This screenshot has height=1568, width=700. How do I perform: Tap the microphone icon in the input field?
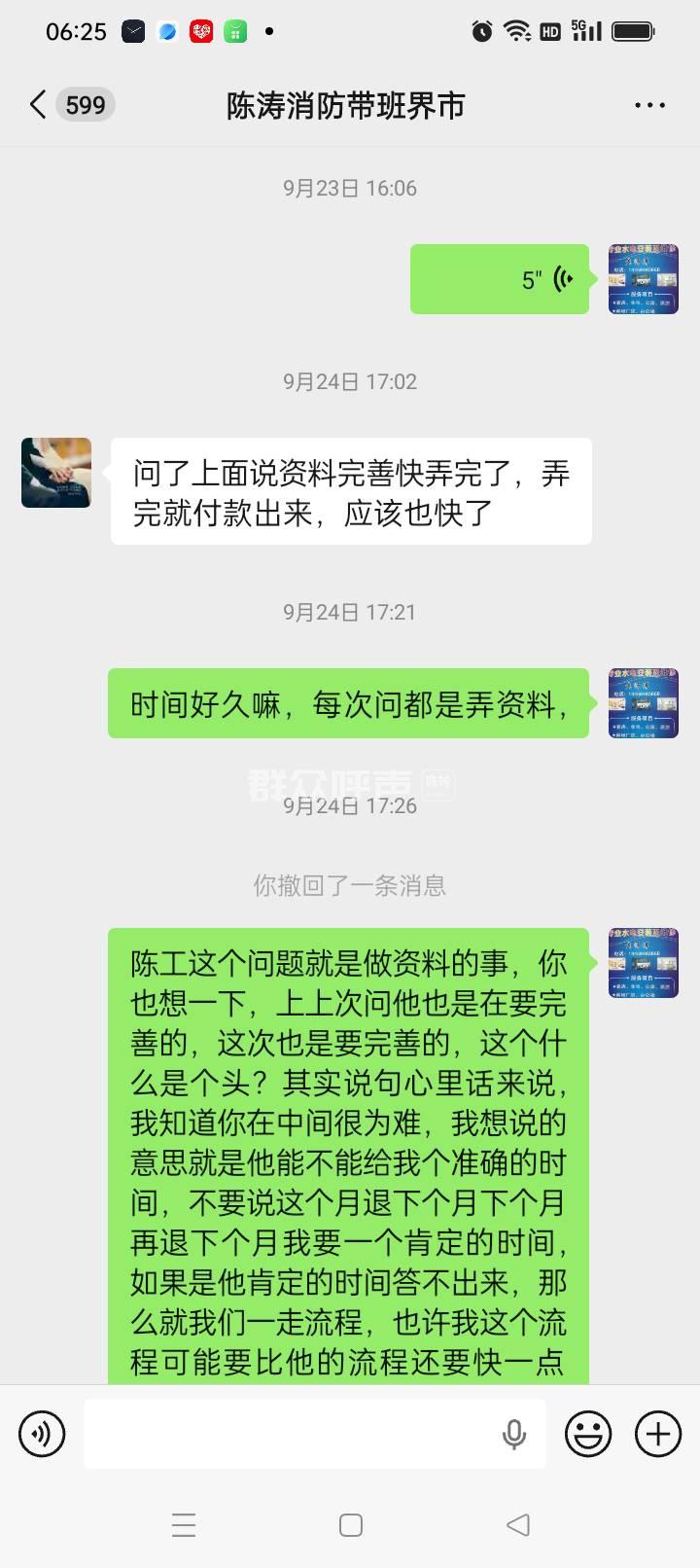point(514,1434)
